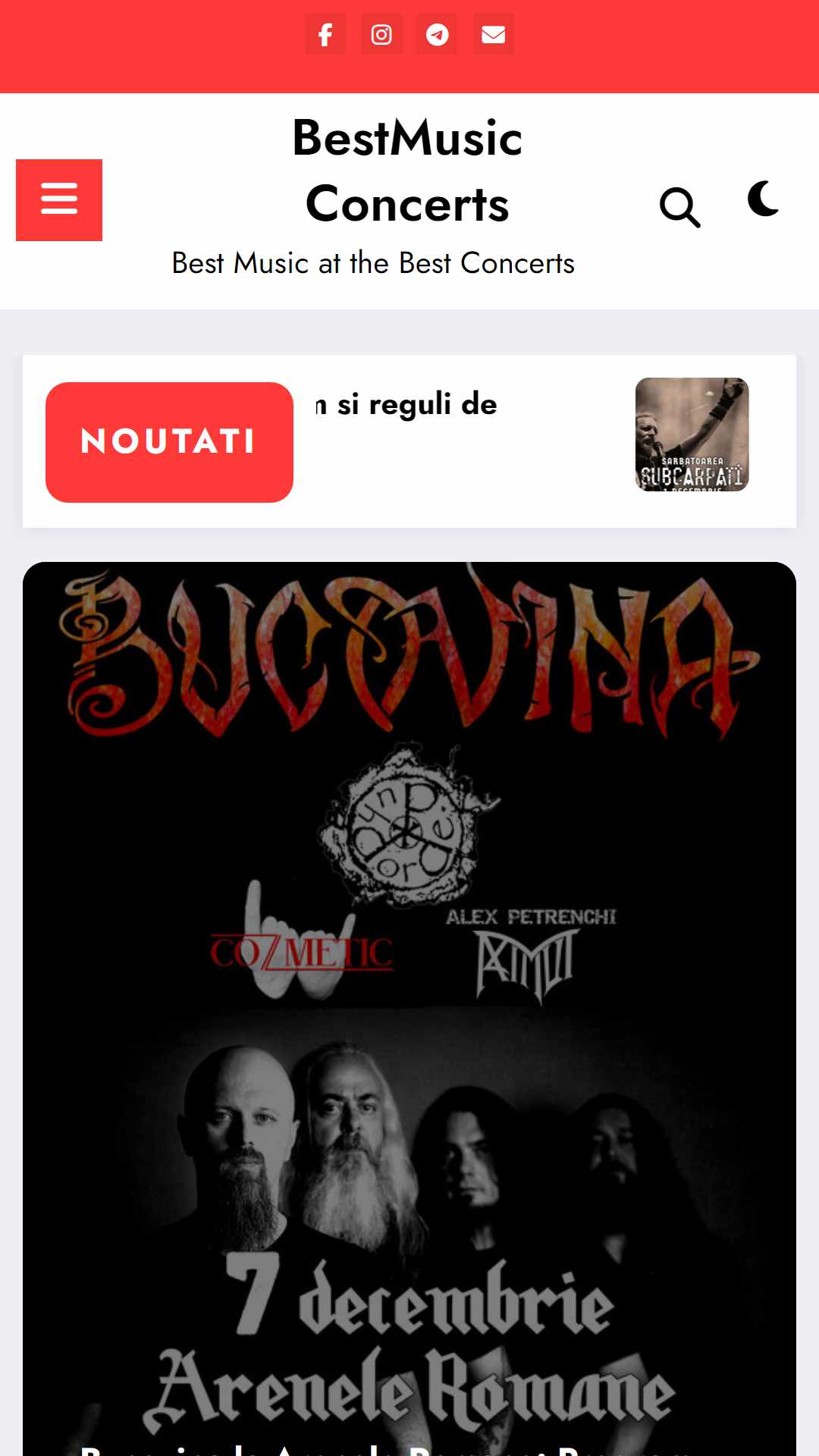This screenshot has width=819, height=1456.
Task: Toggle dark mode with the moon icon
Action: point(763,199)
